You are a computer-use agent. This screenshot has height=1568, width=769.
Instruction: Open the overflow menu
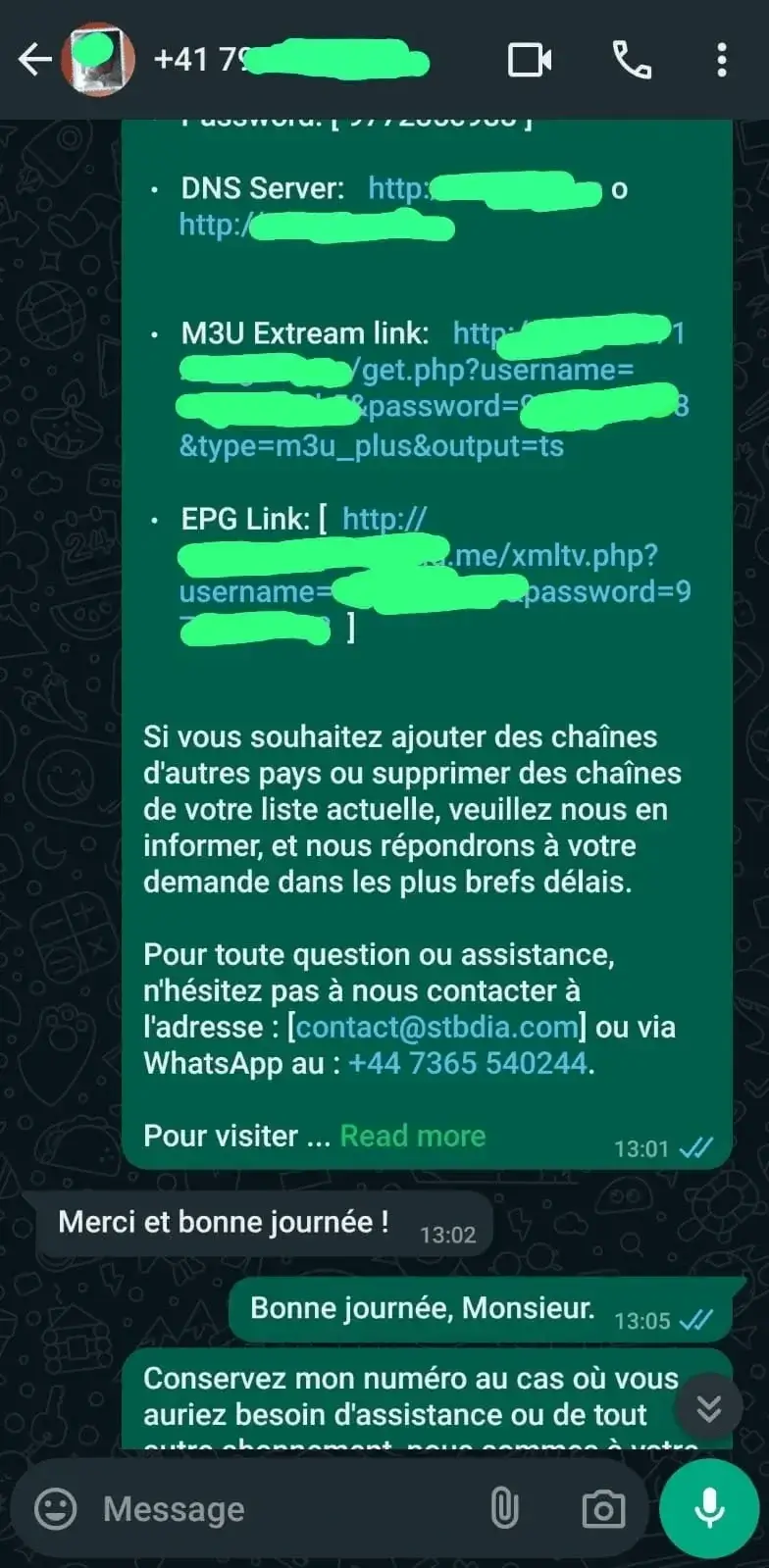(x=722, y=60)
